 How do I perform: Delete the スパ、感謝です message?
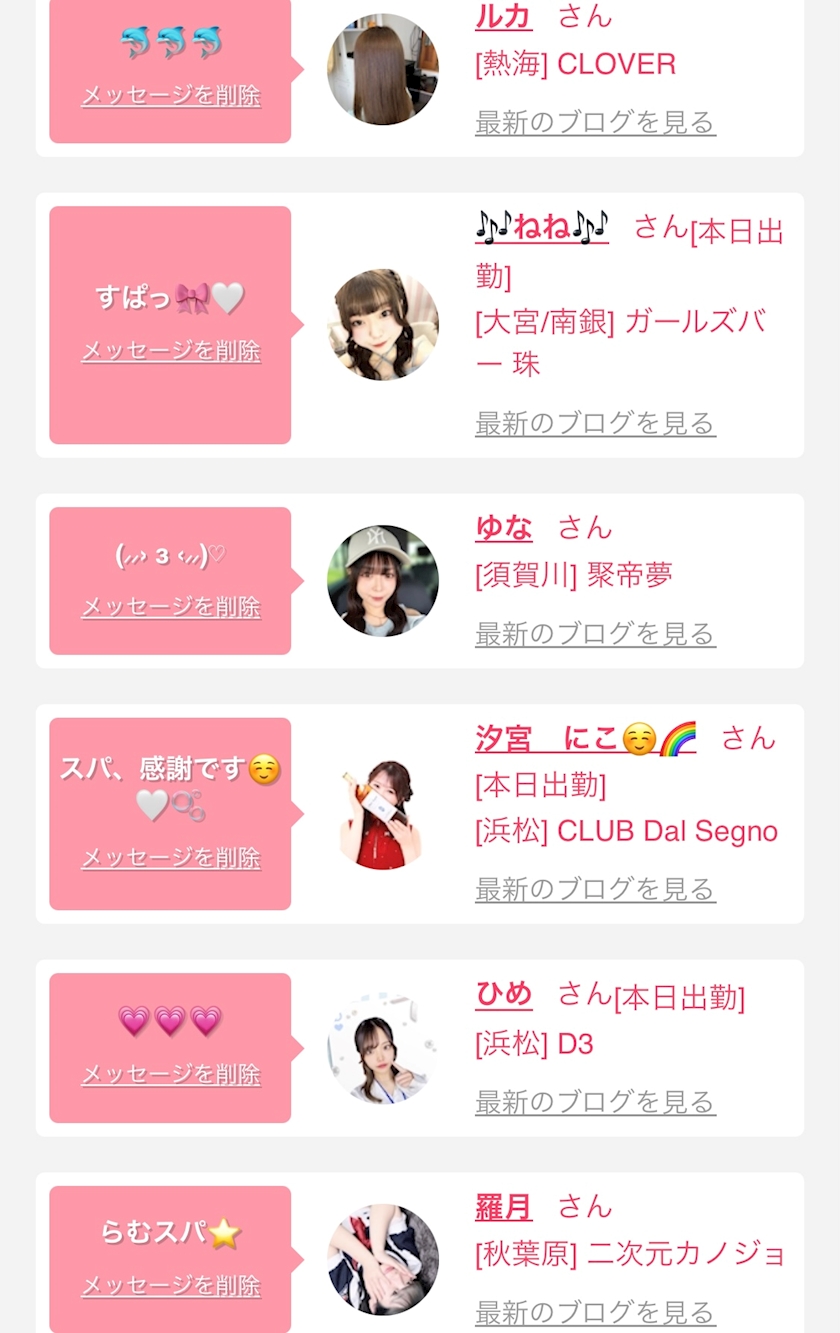tap(171, 858)
